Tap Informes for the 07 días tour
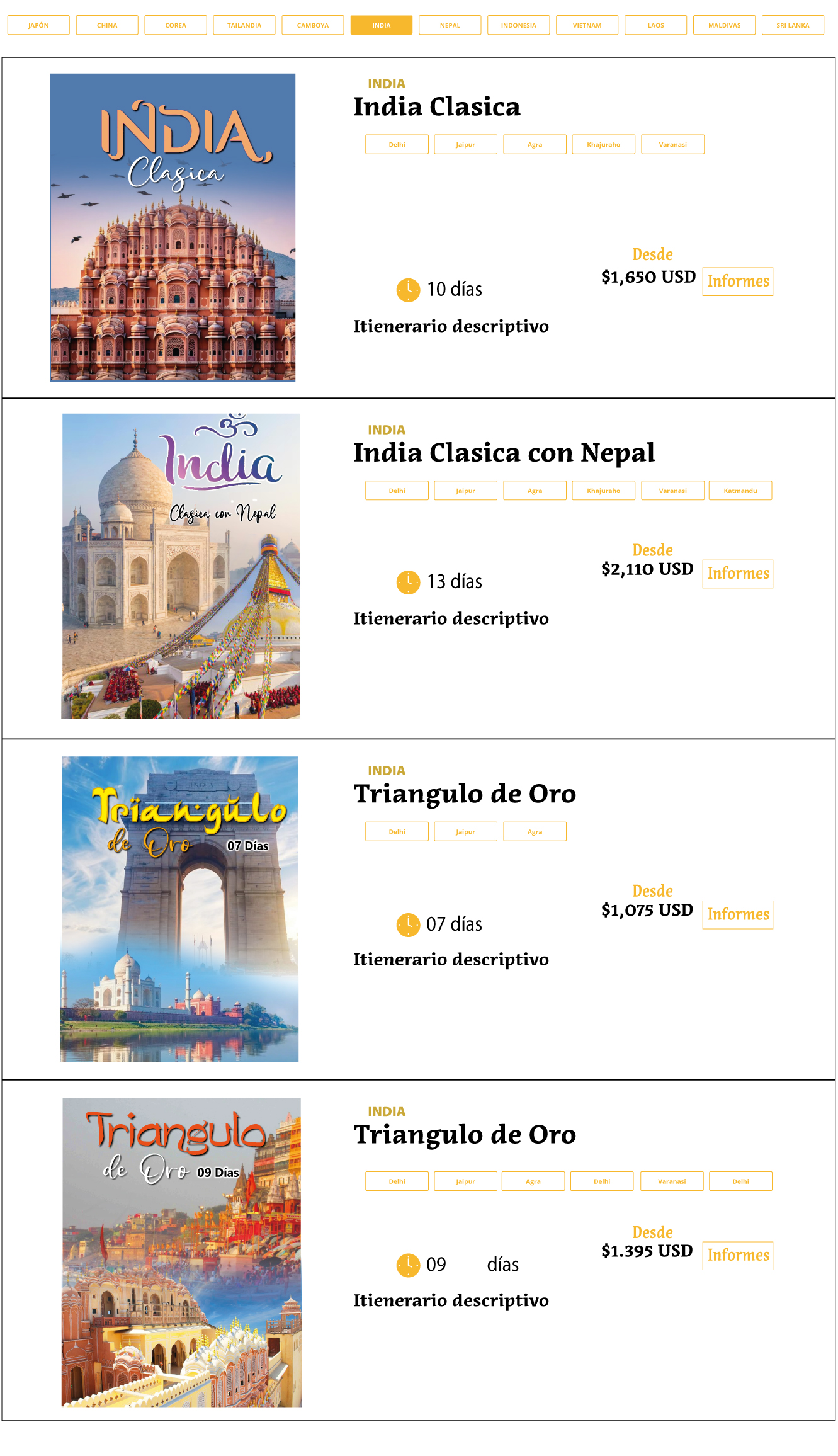The height and width of the screenshot is (1456, 838). click(738, 914)
